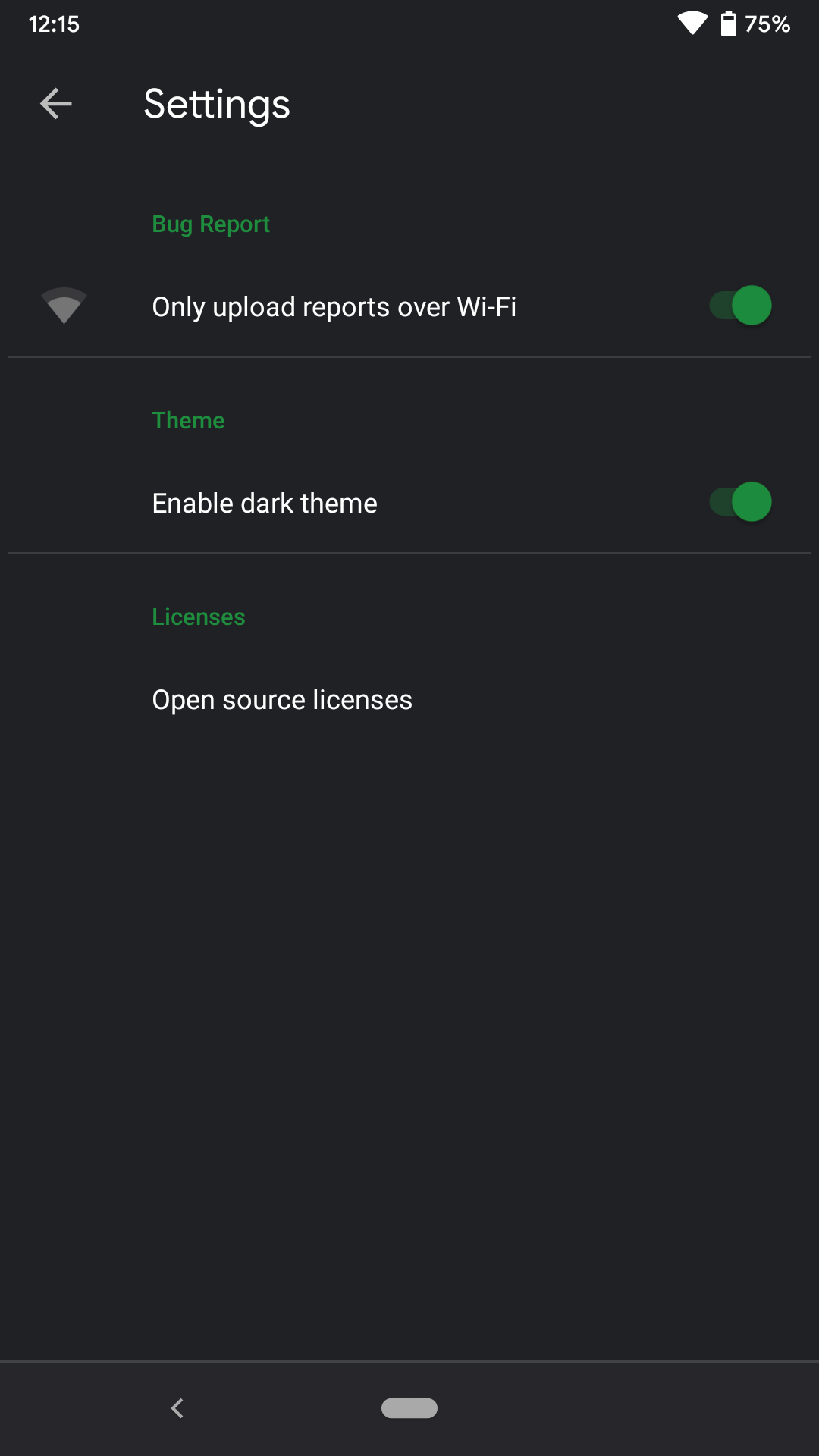Tap the Settings title text

[217, 105]
